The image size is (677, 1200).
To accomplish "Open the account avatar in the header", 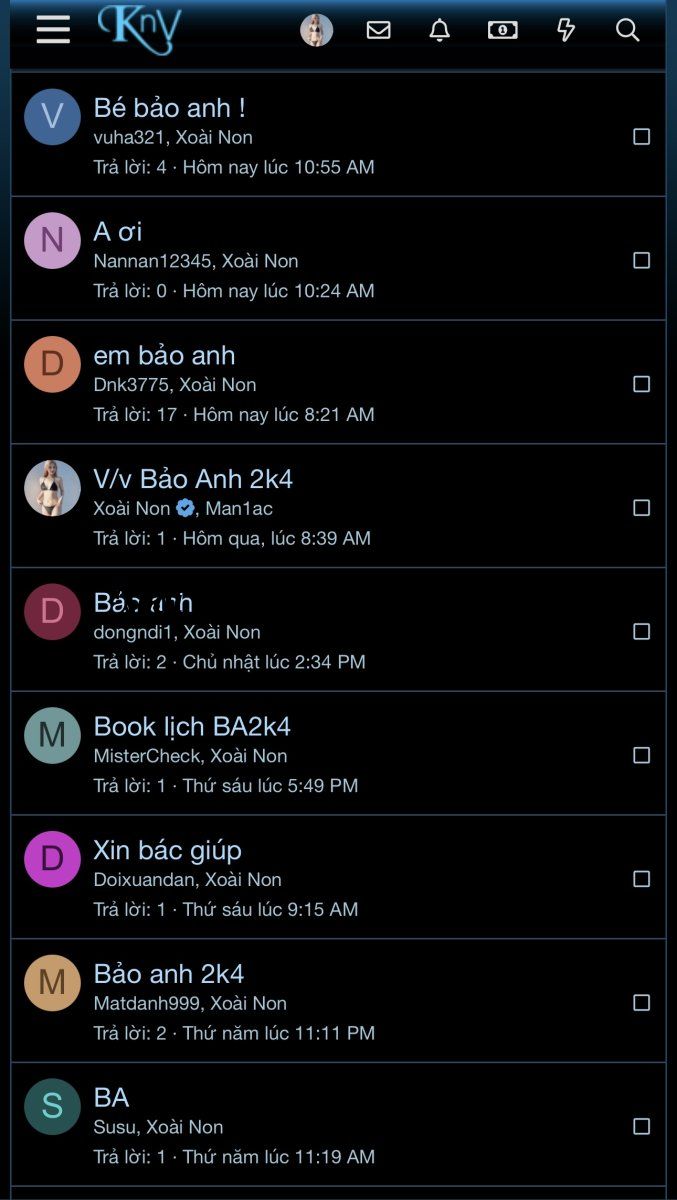I will point(316,30).
